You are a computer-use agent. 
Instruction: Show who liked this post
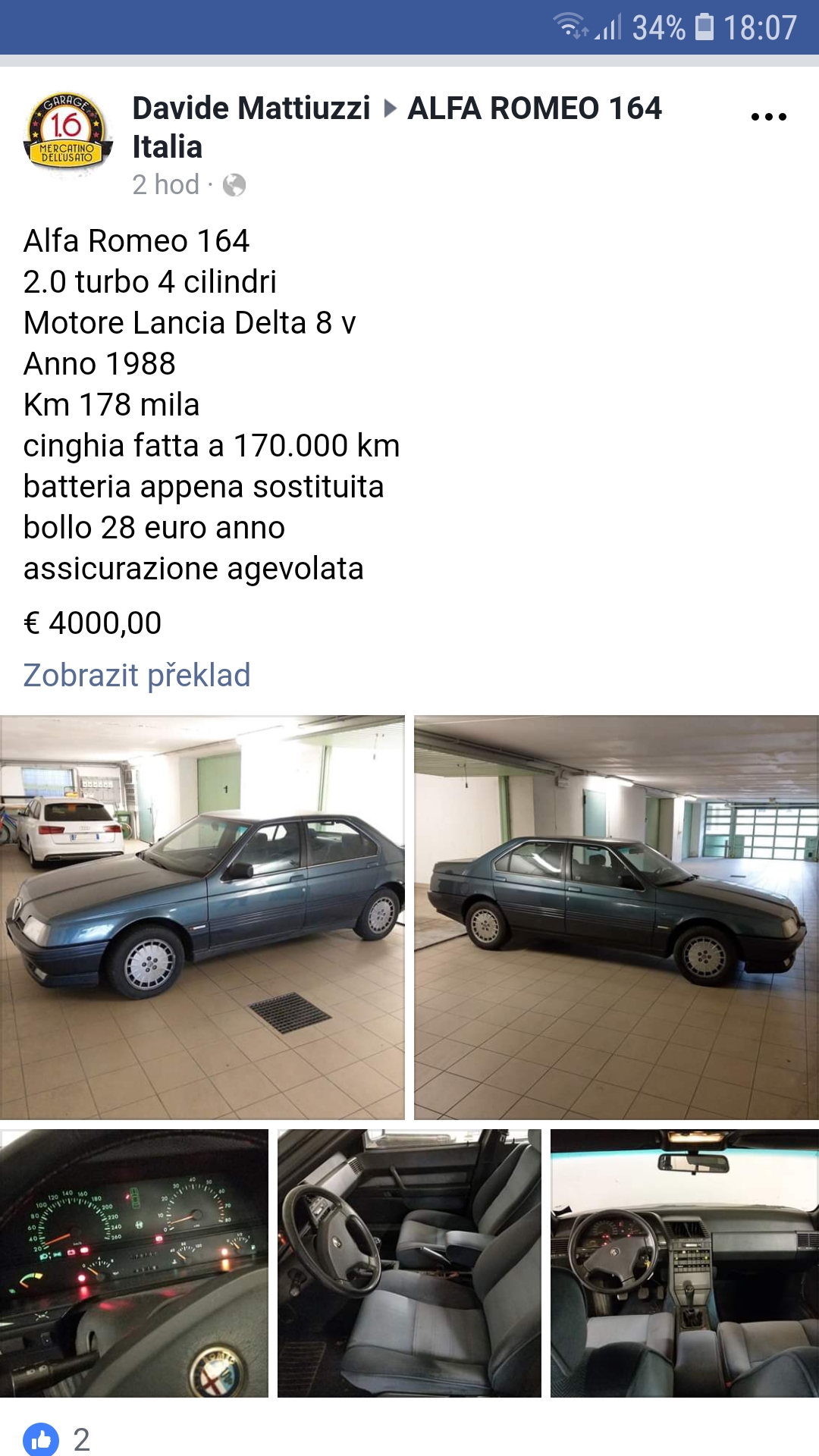point(58,1439)
